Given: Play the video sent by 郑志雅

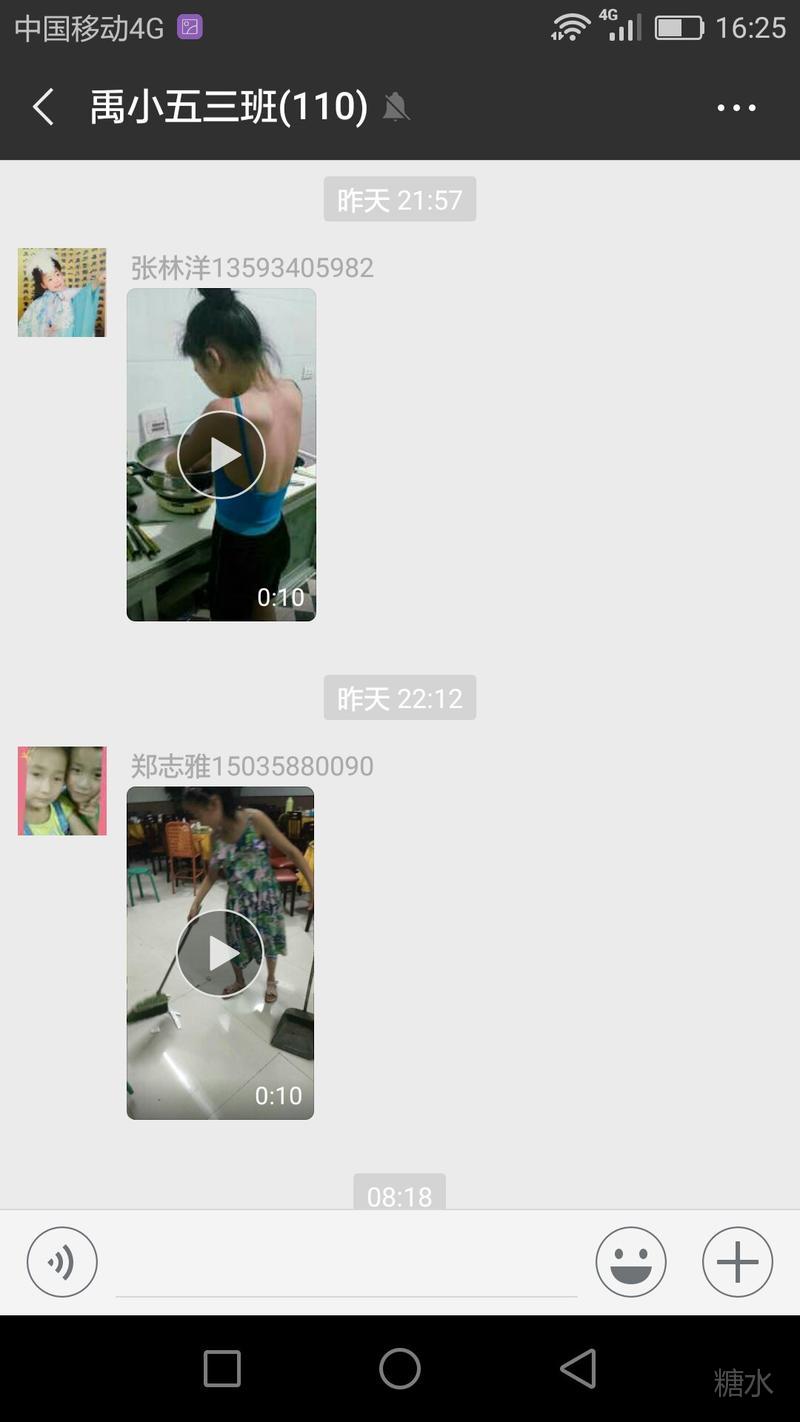Looking at the screenshot, I should coord(220,953).
